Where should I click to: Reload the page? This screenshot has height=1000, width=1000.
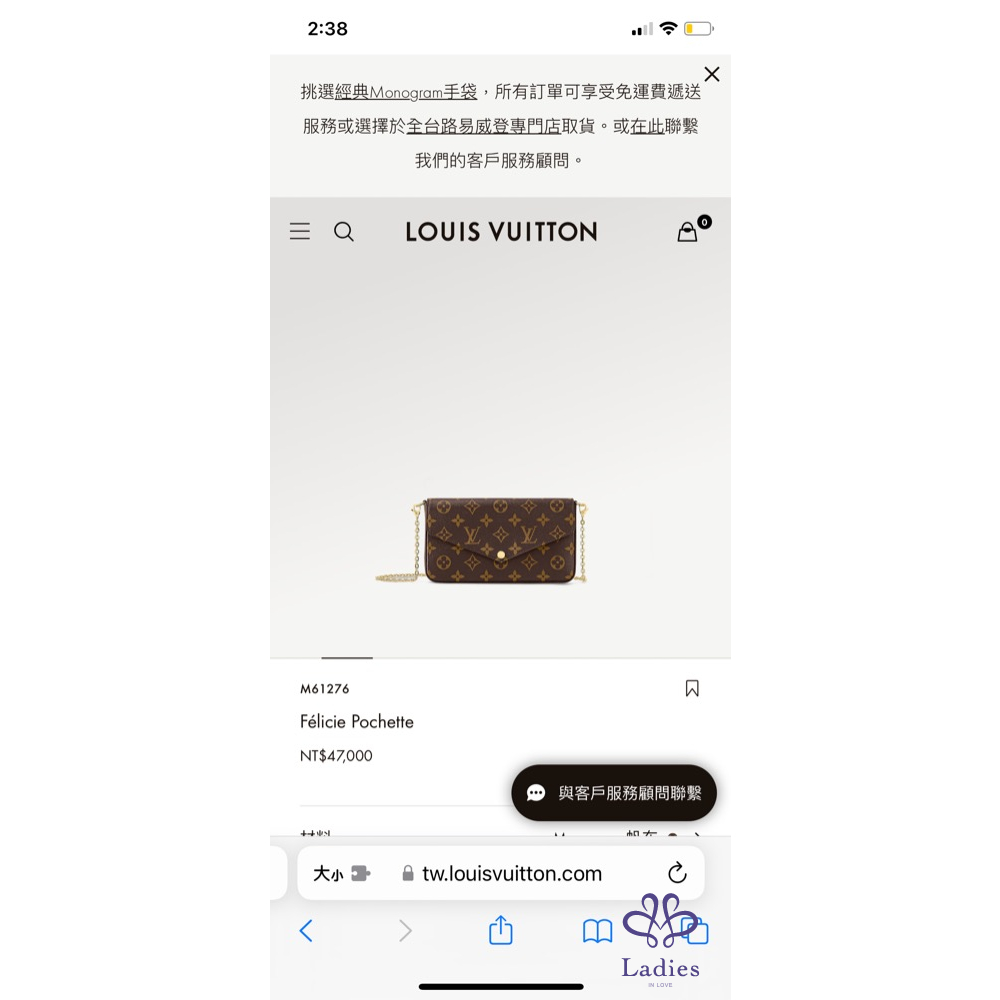pos(677,873)
